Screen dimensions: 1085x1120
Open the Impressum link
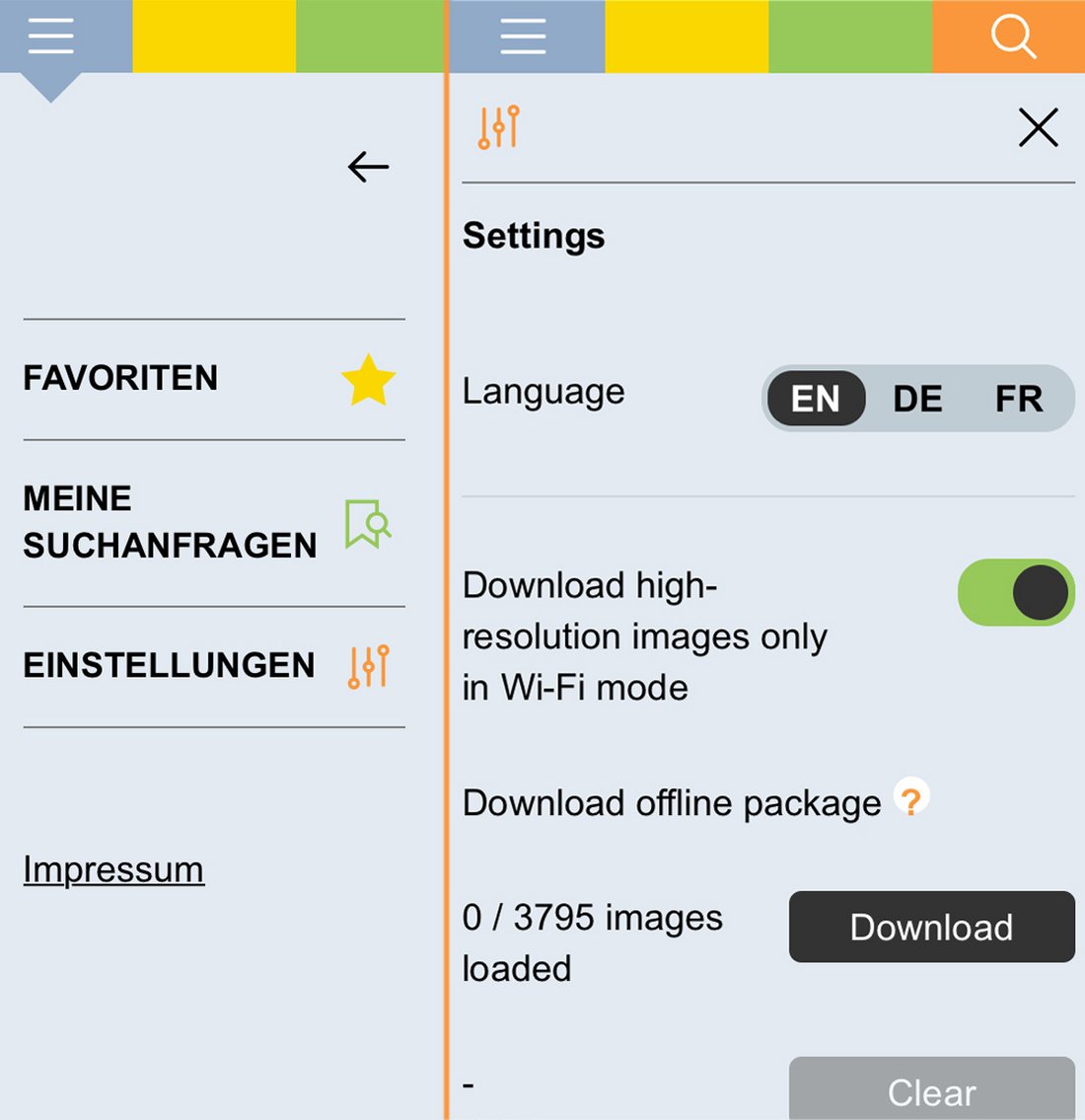113,869
